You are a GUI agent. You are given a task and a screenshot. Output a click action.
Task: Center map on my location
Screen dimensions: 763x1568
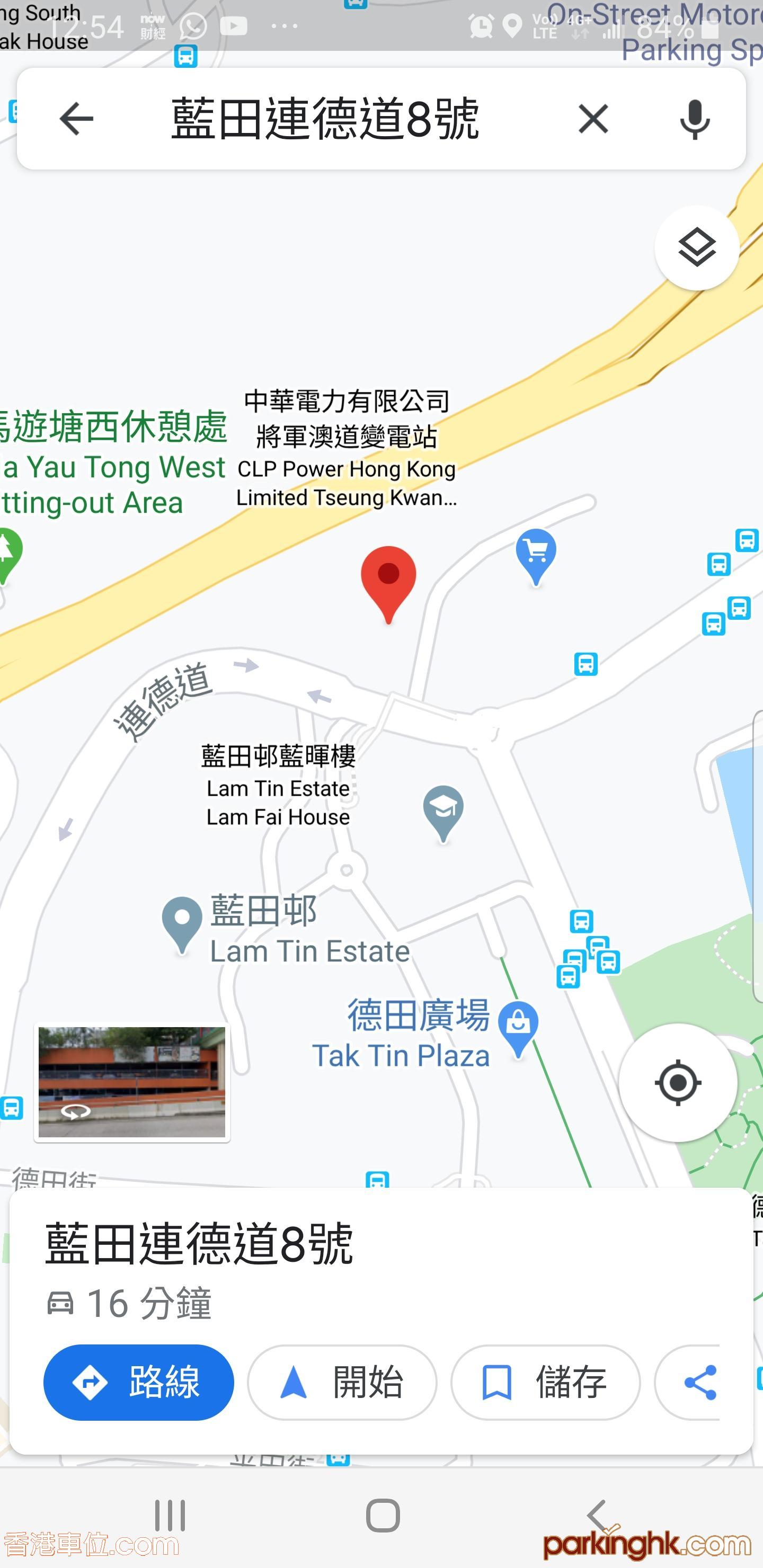pyautogui.click(x=677, y=1082)
